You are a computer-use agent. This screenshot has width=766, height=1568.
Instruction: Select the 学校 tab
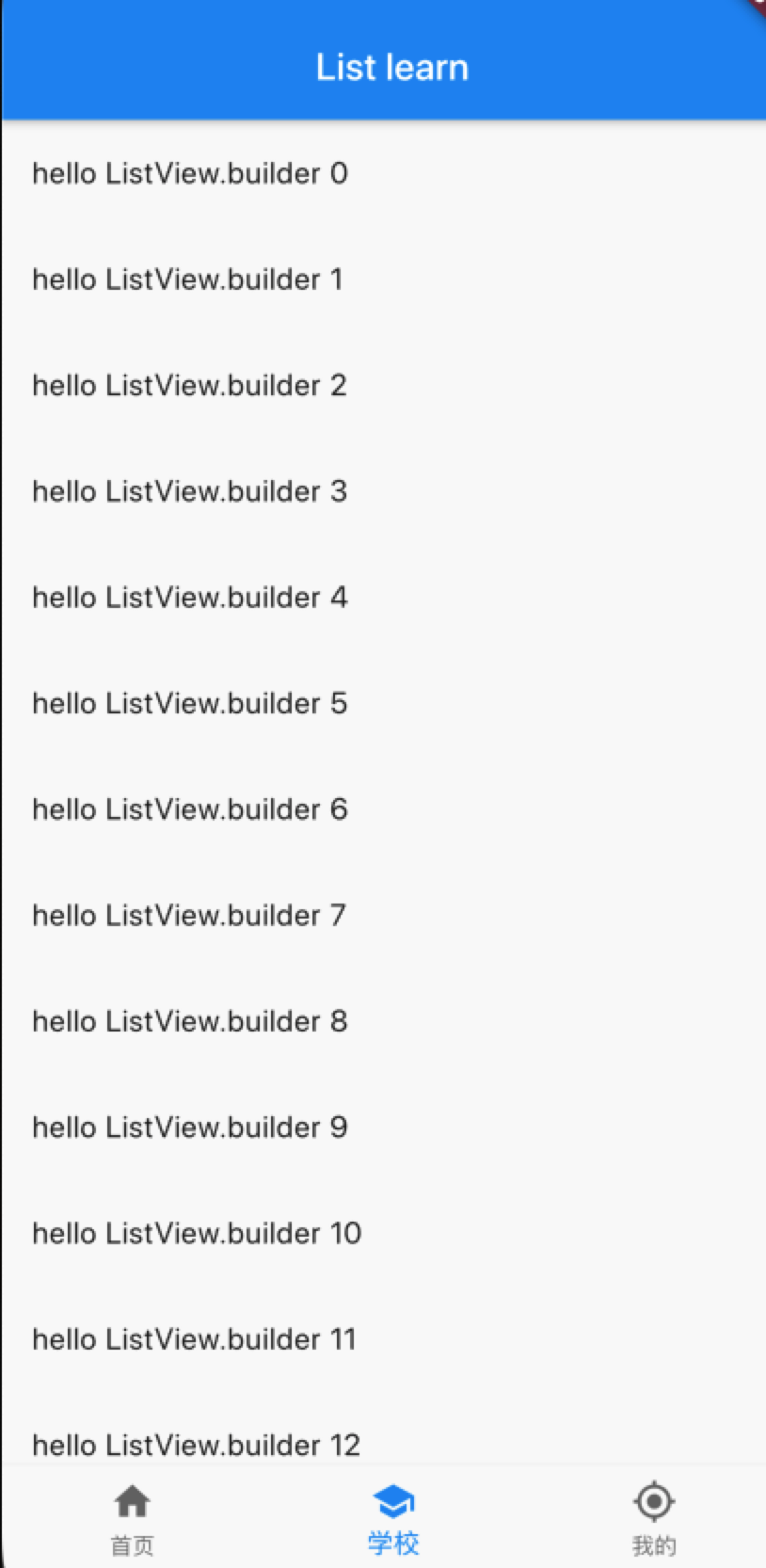click(x=392, y=1517)
